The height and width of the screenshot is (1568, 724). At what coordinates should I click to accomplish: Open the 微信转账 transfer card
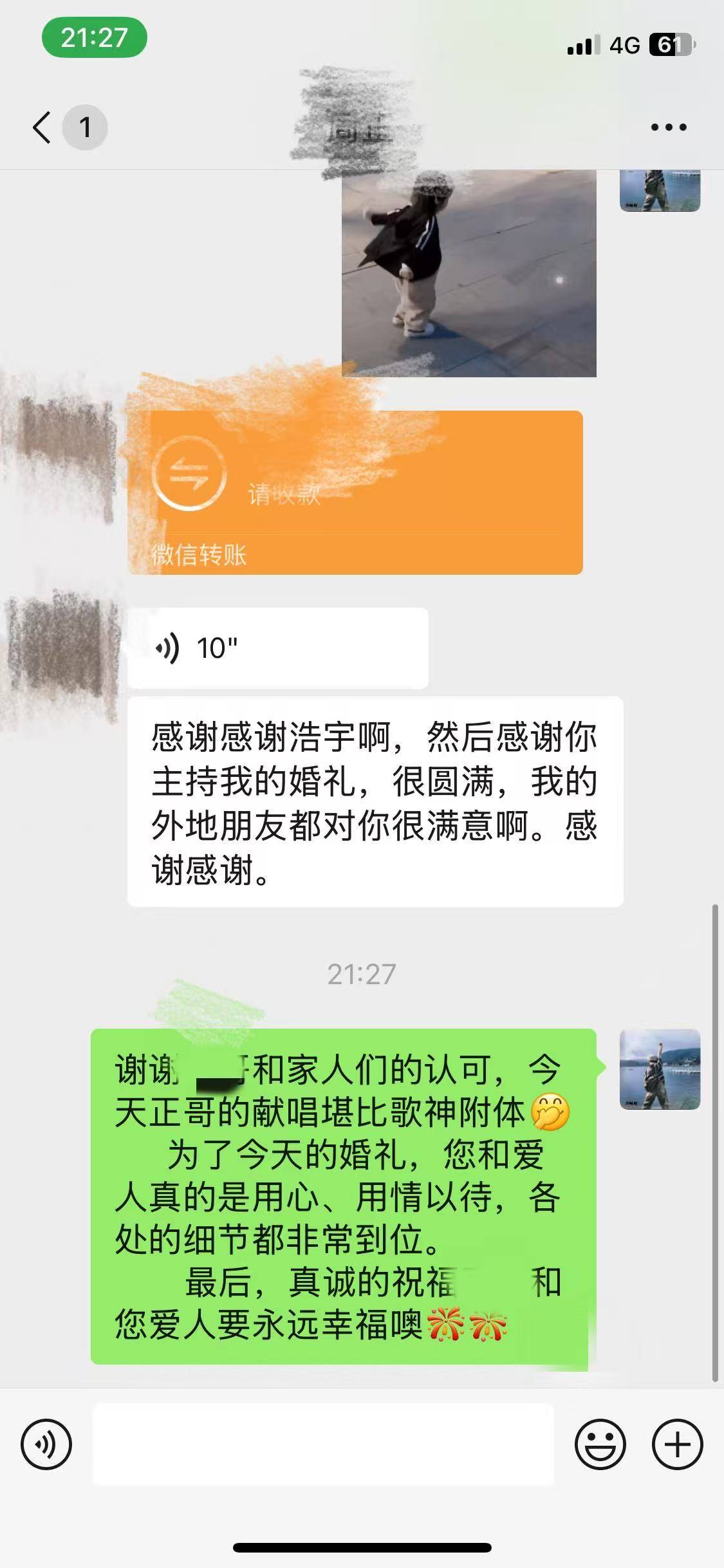355,492
